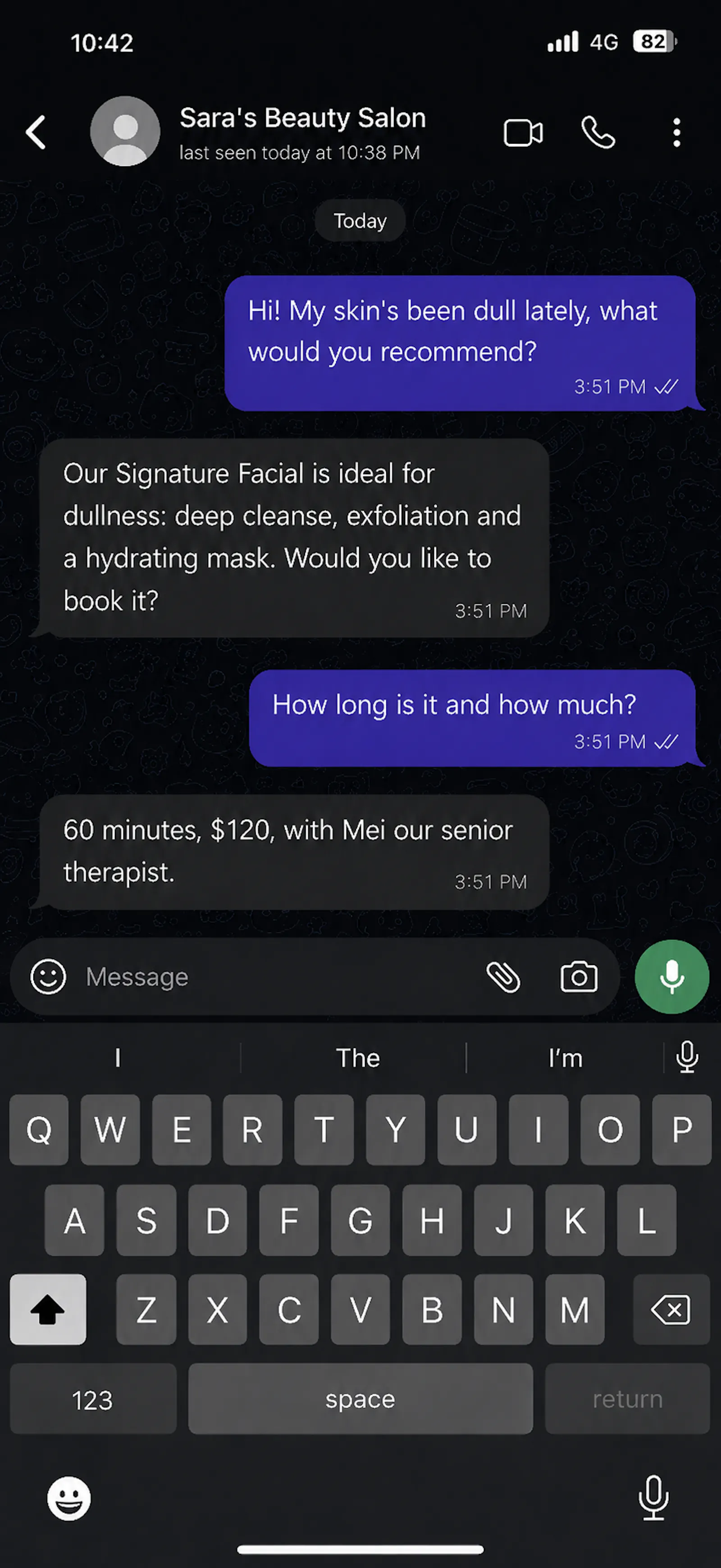The width and height of the screenshot is (721, 1568).
Task: Insert the suggestion "I'm"
Action: point(565,1058)
